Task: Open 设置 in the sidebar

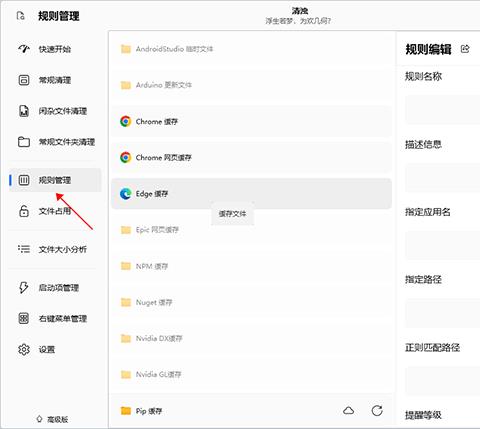Action: 54,349
